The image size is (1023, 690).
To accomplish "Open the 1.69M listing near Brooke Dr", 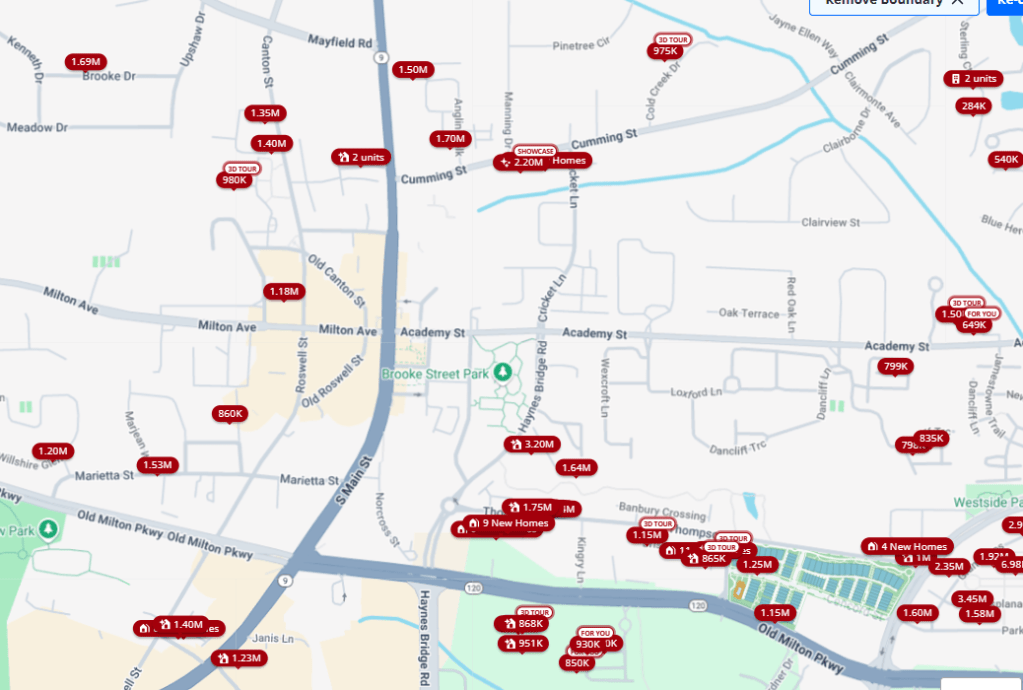I will pyautogui.click(x=86, y=62).
